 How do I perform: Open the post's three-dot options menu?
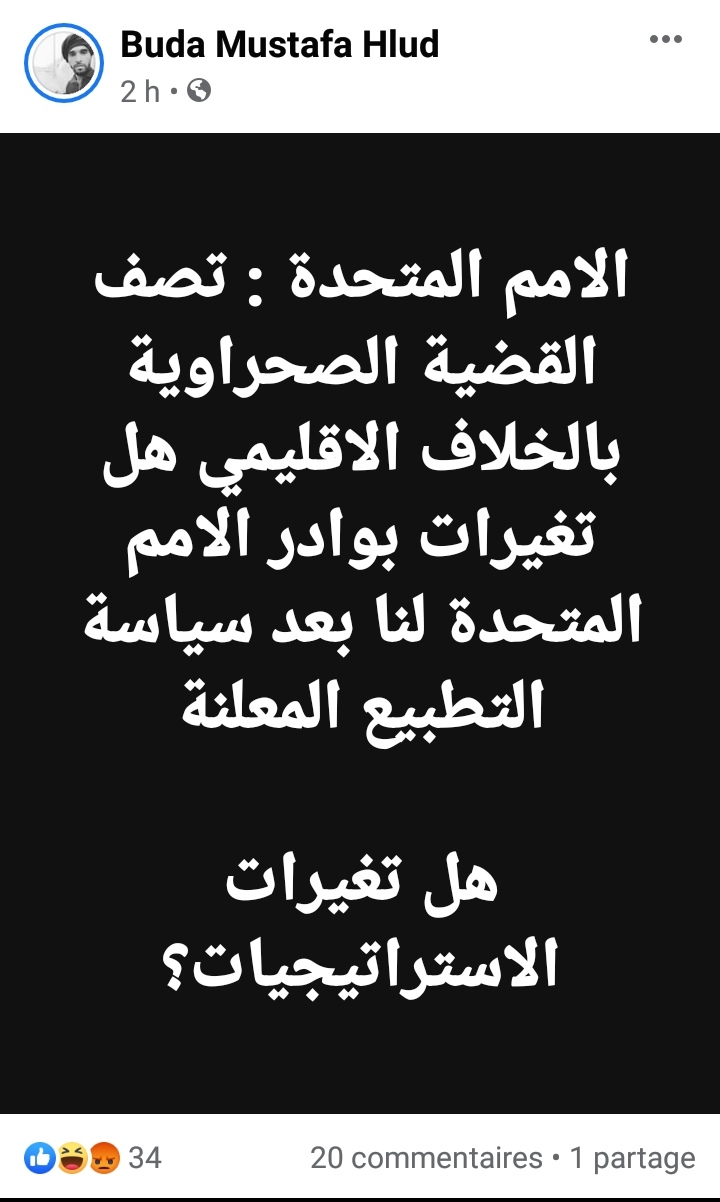coord(665,40)
